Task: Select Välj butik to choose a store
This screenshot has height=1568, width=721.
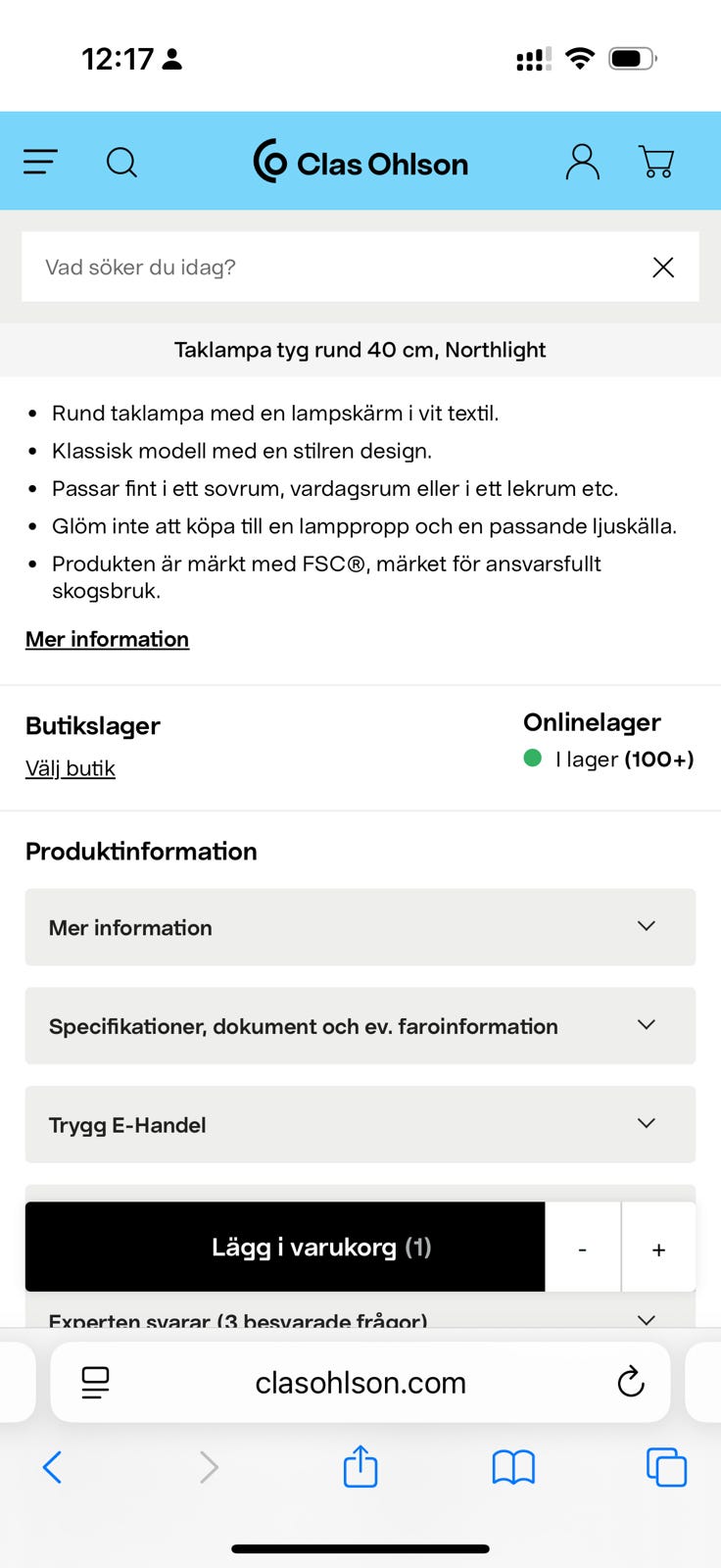Action: tap(70, 768)
